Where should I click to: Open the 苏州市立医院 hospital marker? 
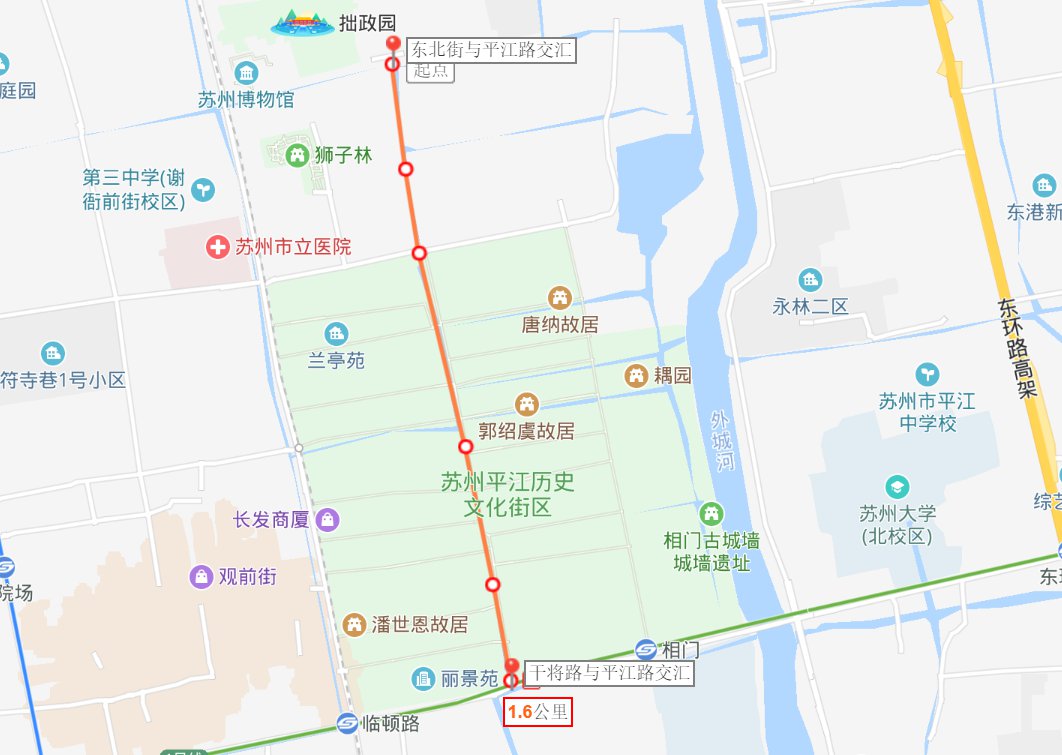(217, 247)
